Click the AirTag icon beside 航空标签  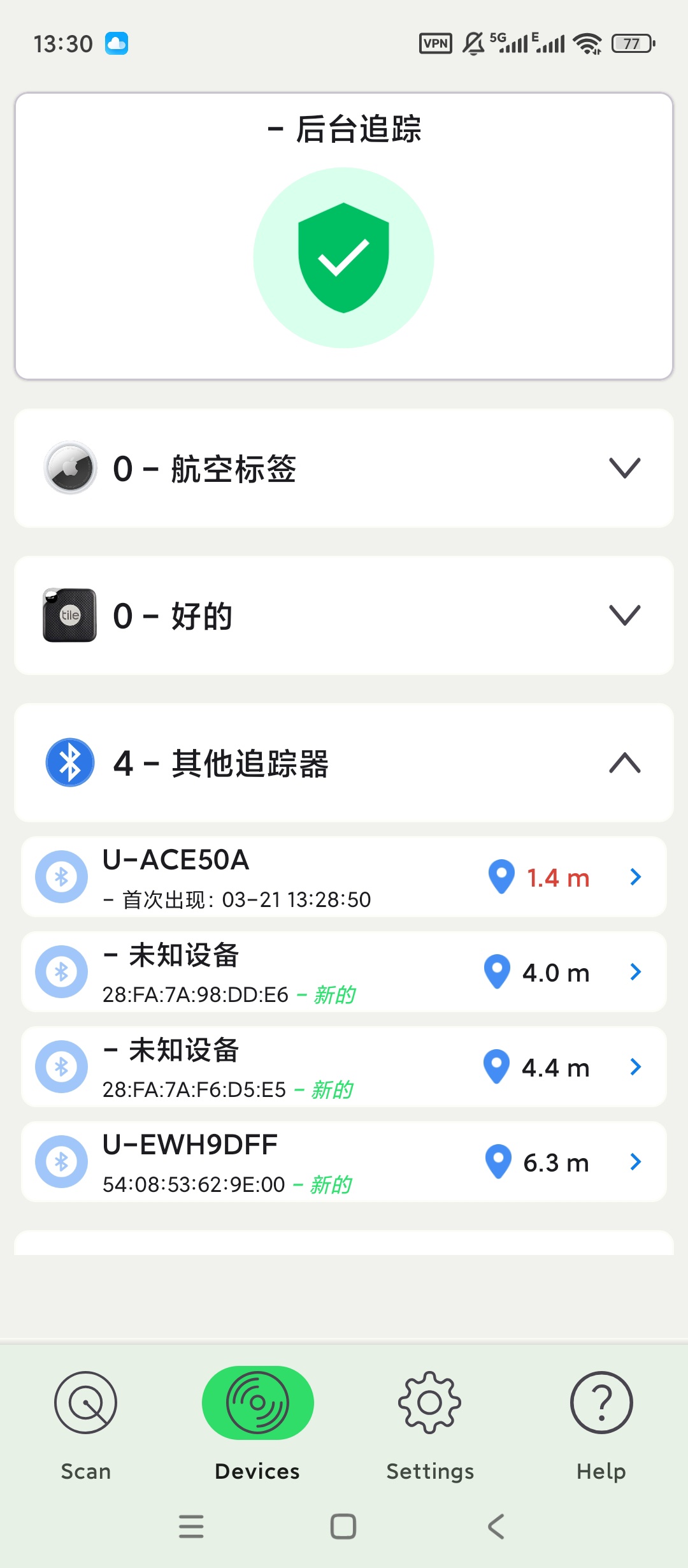[69, 468]
